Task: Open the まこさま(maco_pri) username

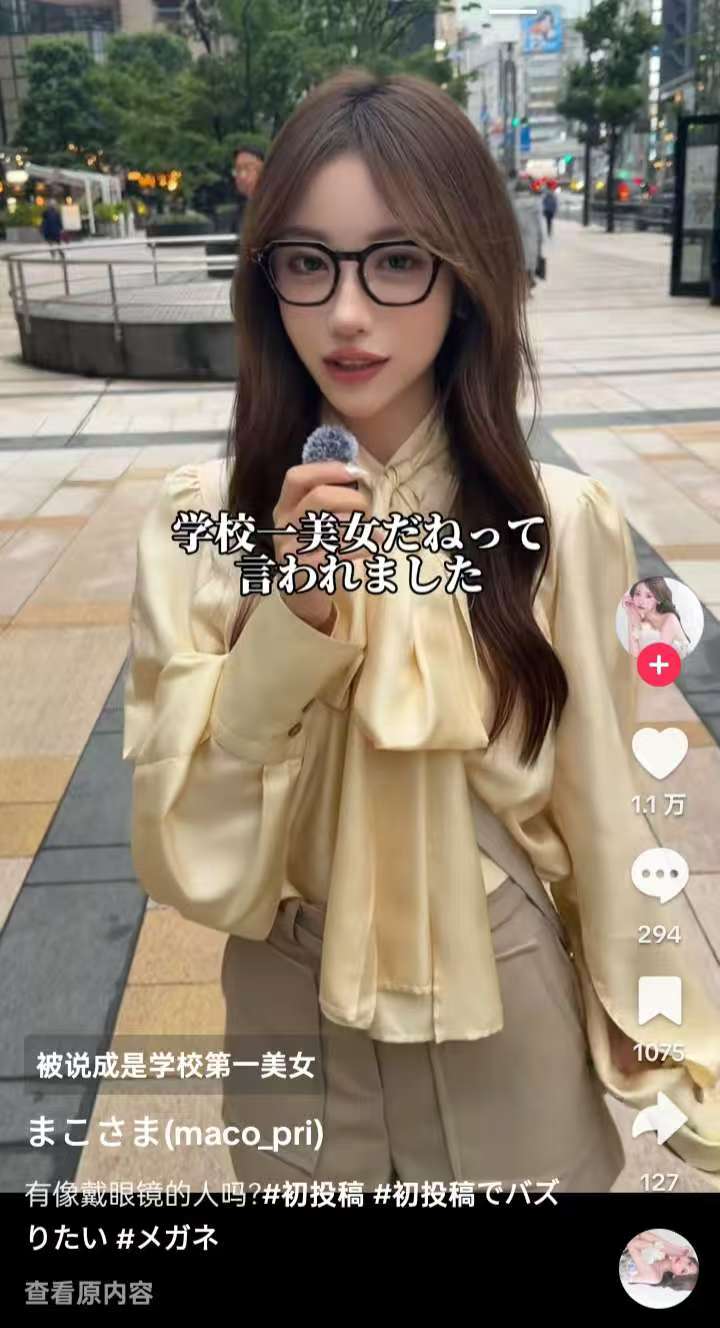Action: (174, 1134)
